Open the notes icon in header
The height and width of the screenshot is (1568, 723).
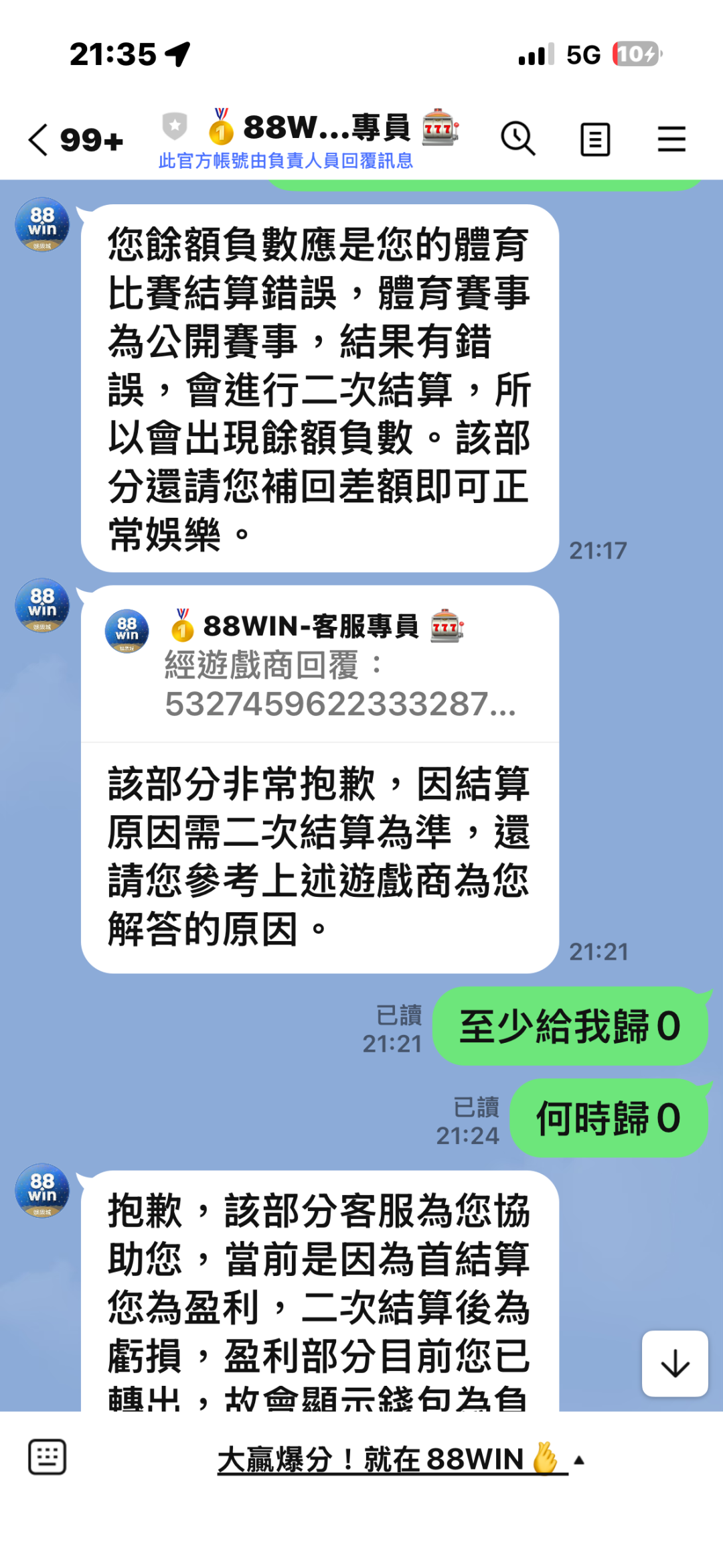pyautogui.click(x=595, y=139)
